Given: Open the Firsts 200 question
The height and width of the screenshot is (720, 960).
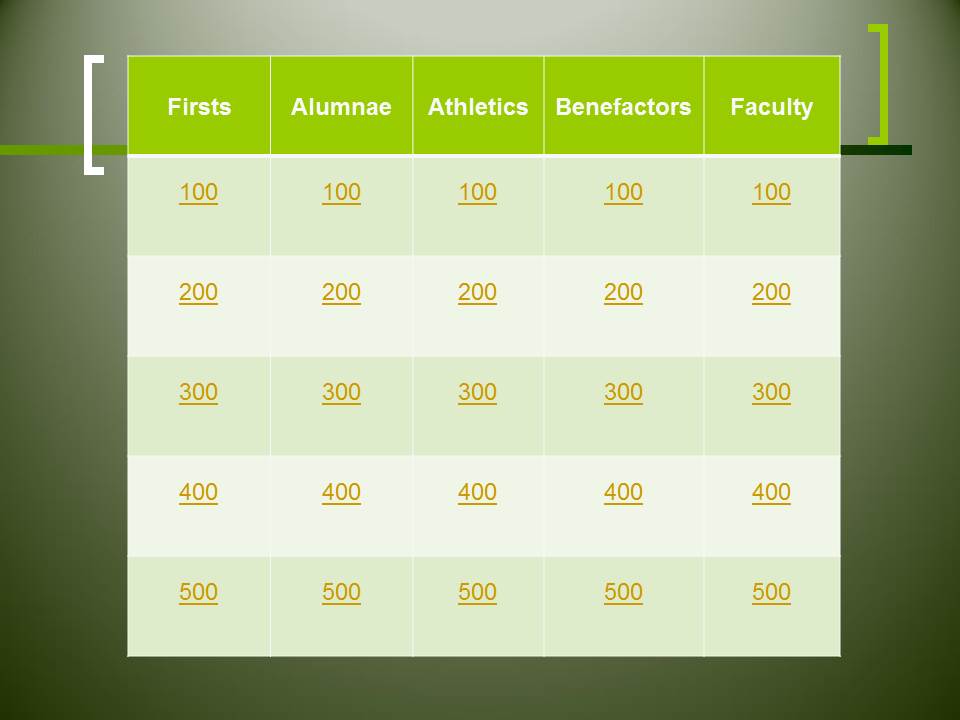Looking at the screenshot, I should point(198,292).
